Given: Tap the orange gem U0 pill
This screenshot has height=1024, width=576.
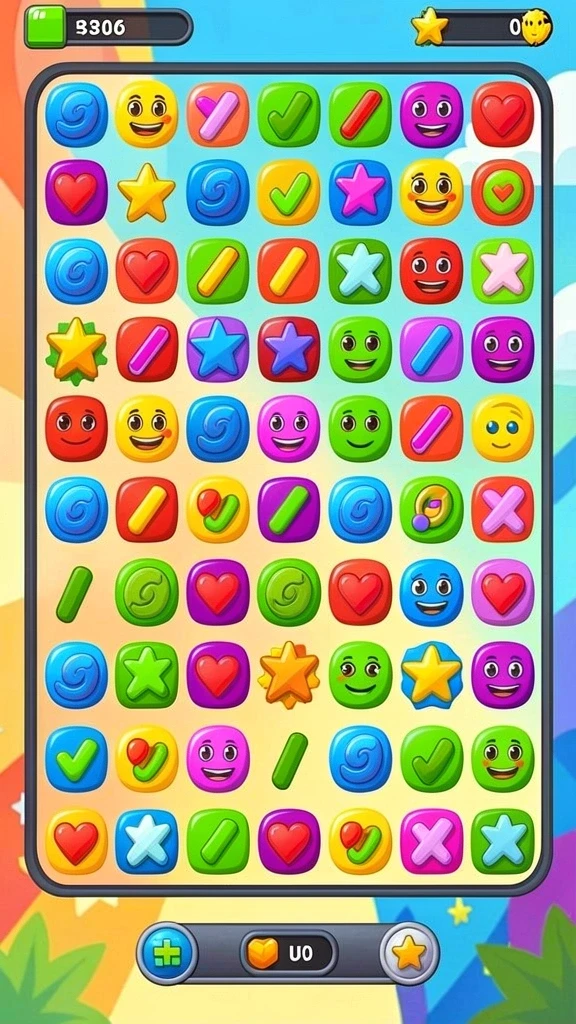Looking at the screenshot, I should coord(289,954).
